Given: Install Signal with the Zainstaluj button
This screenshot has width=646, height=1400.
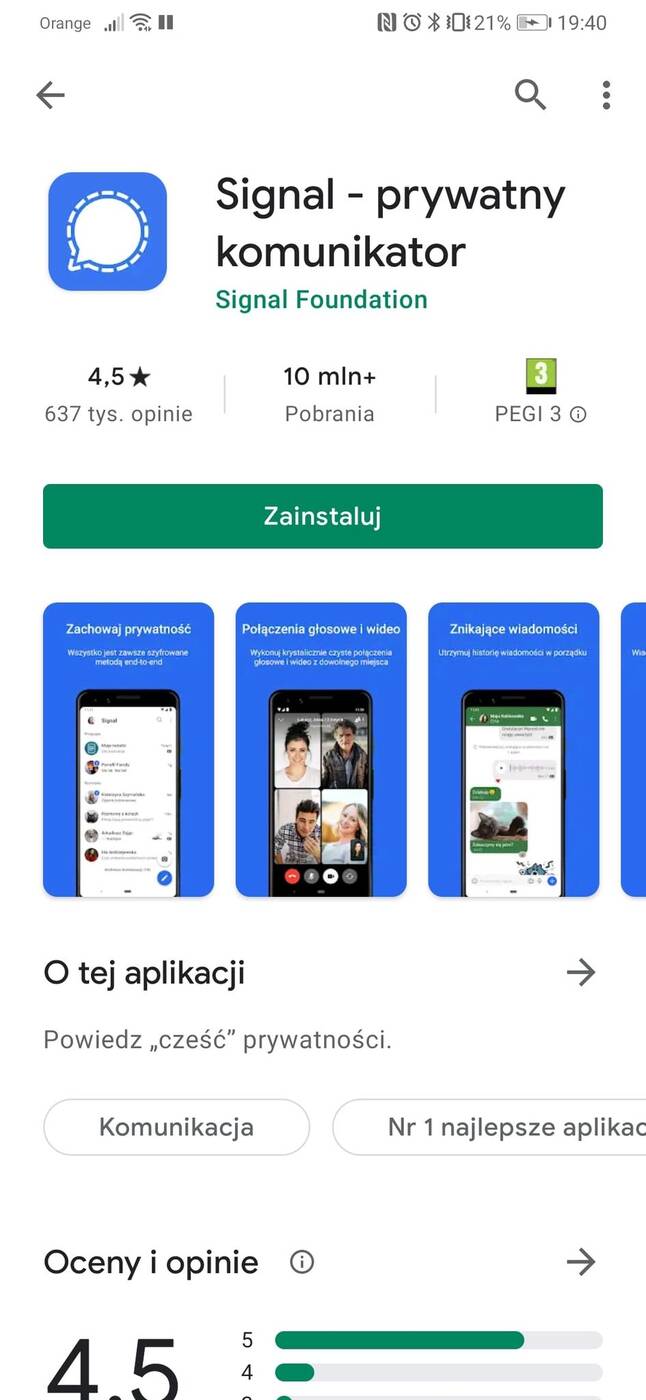Looking at the screenshot, I should click(x=322, y=516).
